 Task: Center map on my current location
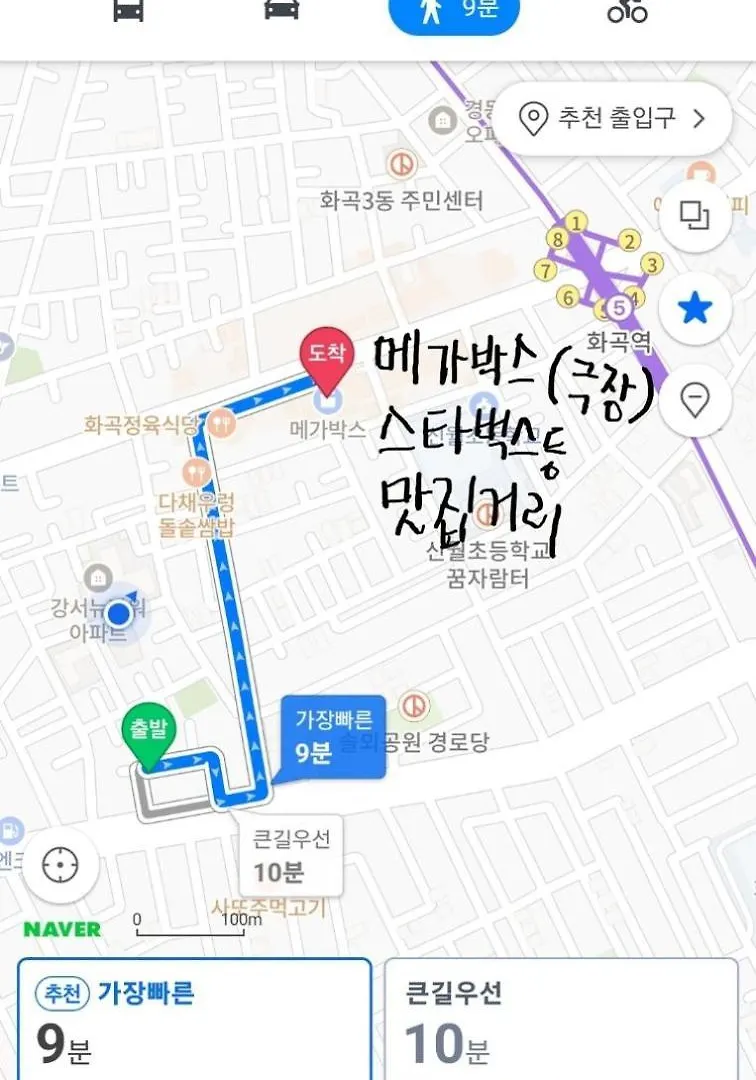[x=60, y=865]
